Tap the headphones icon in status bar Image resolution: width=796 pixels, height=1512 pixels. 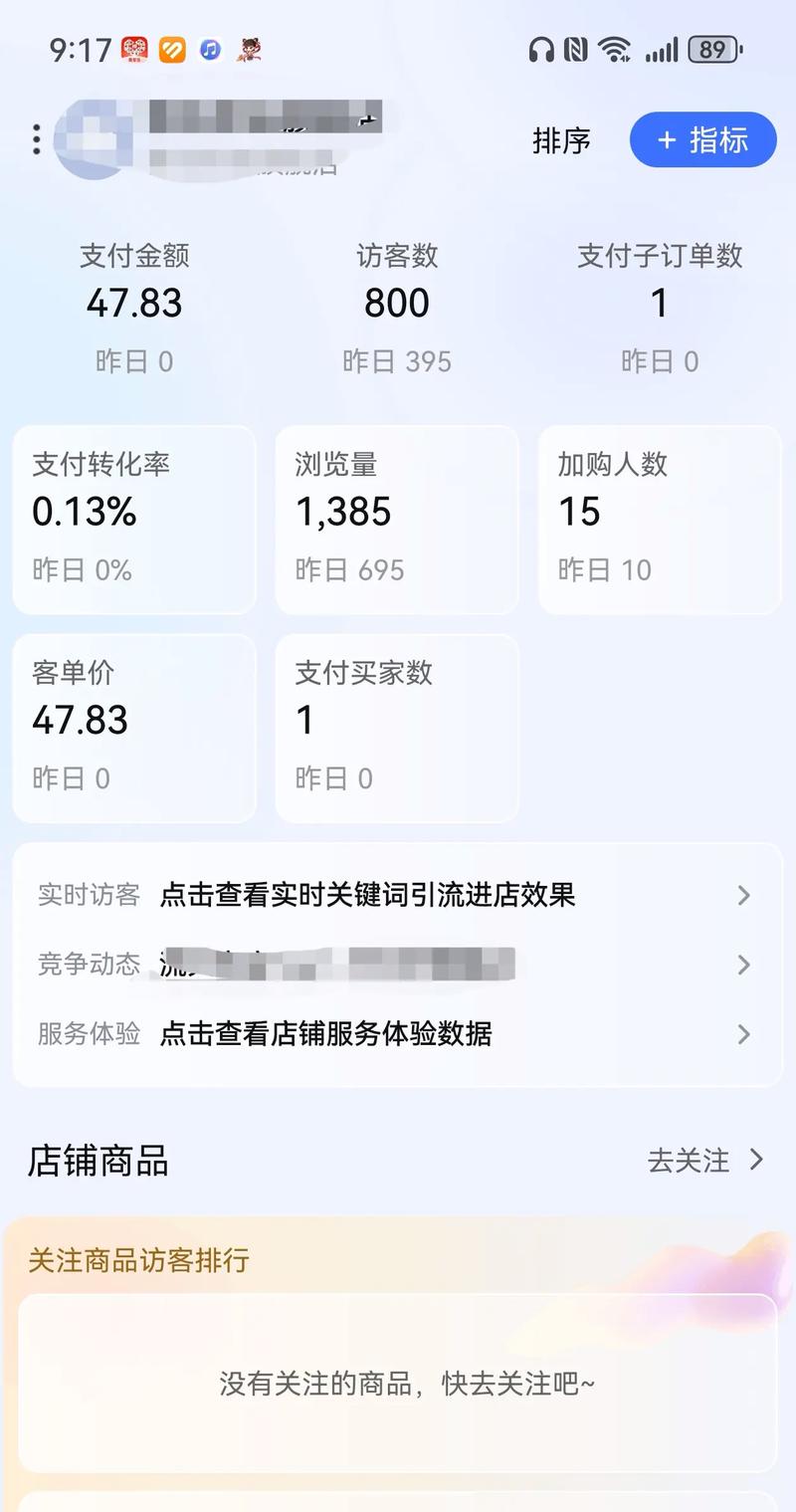(x=540, y=48)
